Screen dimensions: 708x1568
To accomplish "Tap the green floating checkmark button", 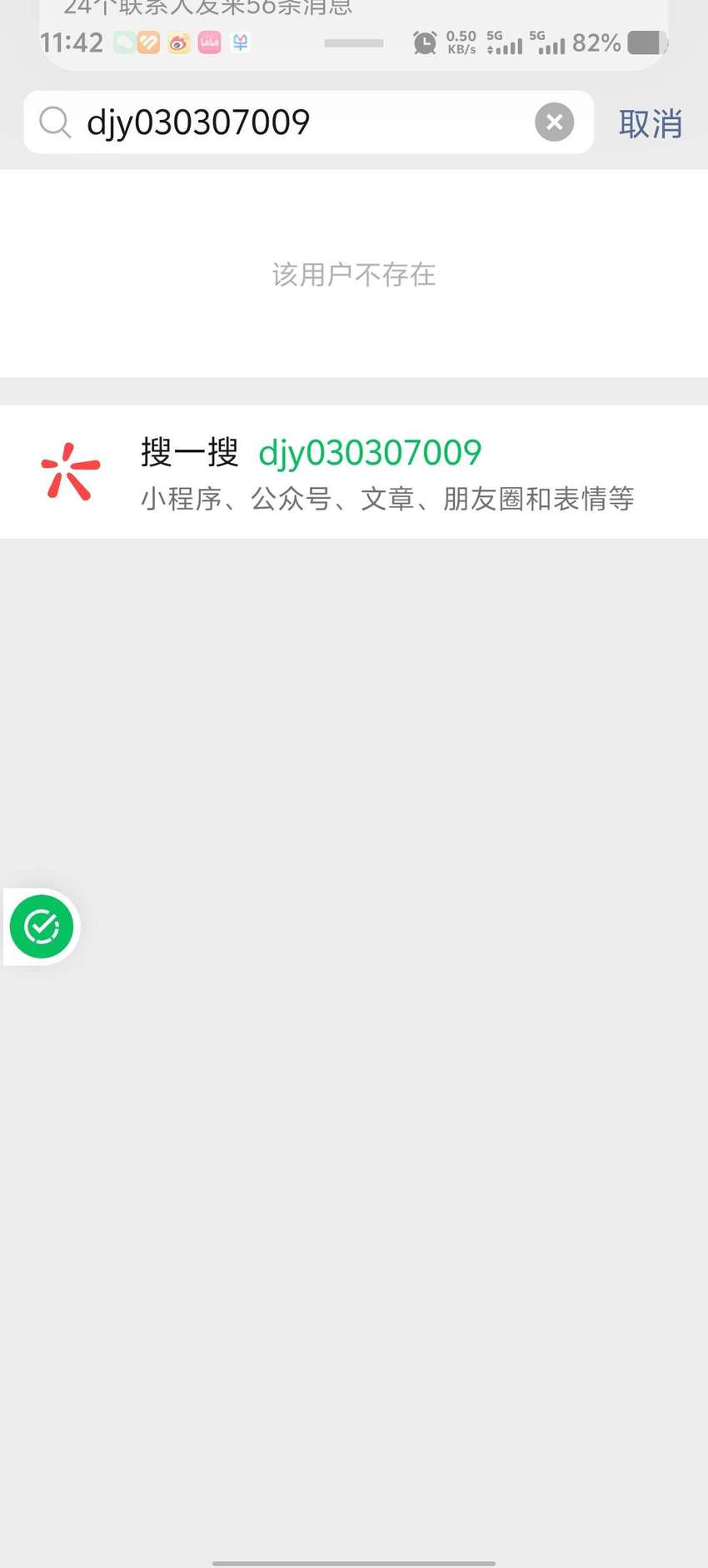I will [42, 927].
